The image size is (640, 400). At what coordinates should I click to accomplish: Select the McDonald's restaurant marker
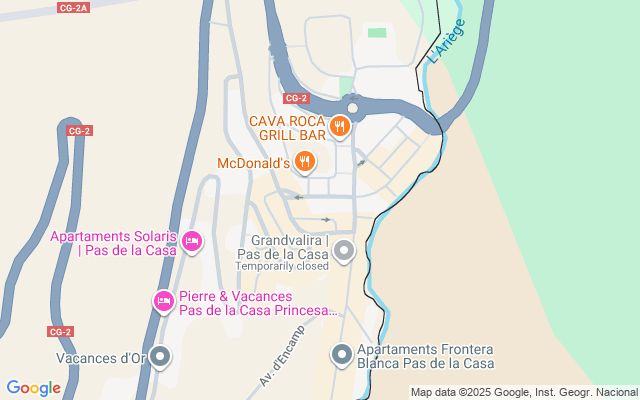click(306, 161)
